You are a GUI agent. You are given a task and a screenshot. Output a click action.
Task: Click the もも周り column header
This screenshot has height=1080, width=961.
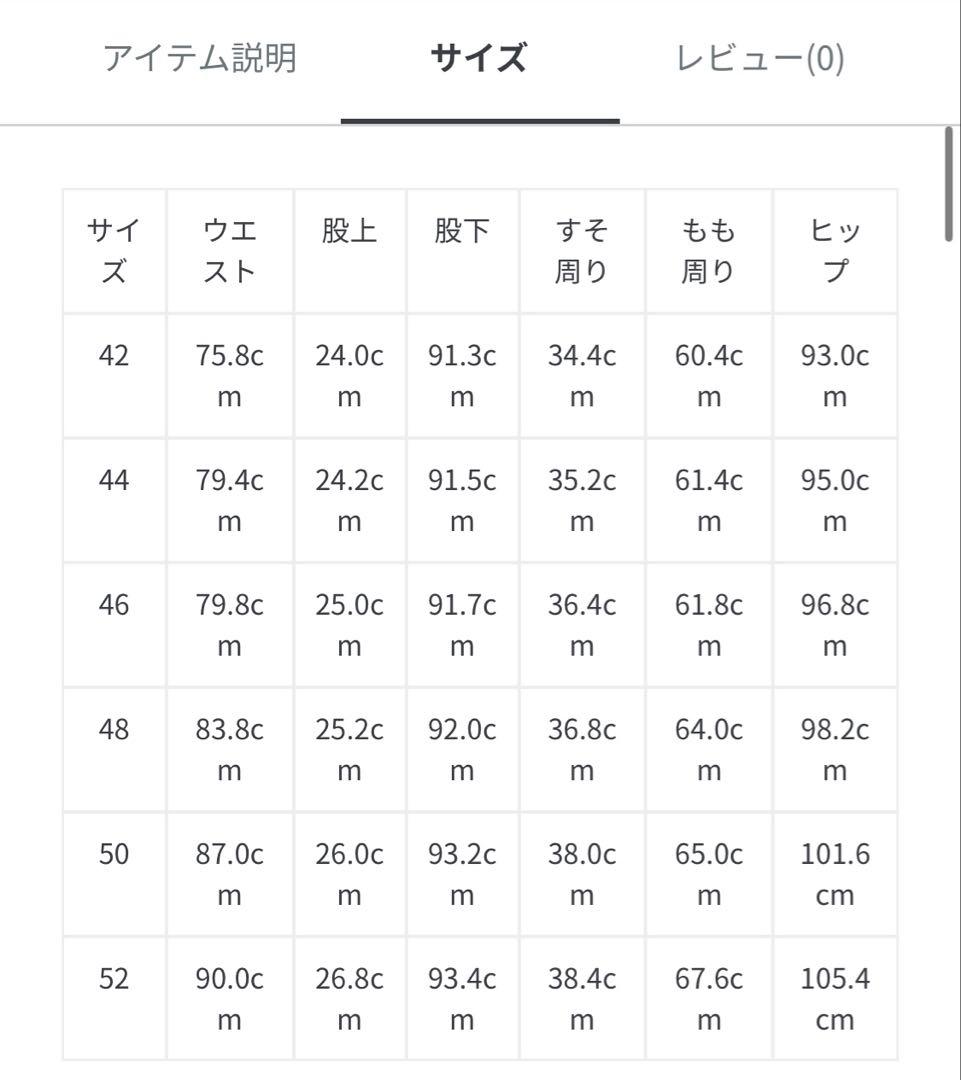click(708, 250)
